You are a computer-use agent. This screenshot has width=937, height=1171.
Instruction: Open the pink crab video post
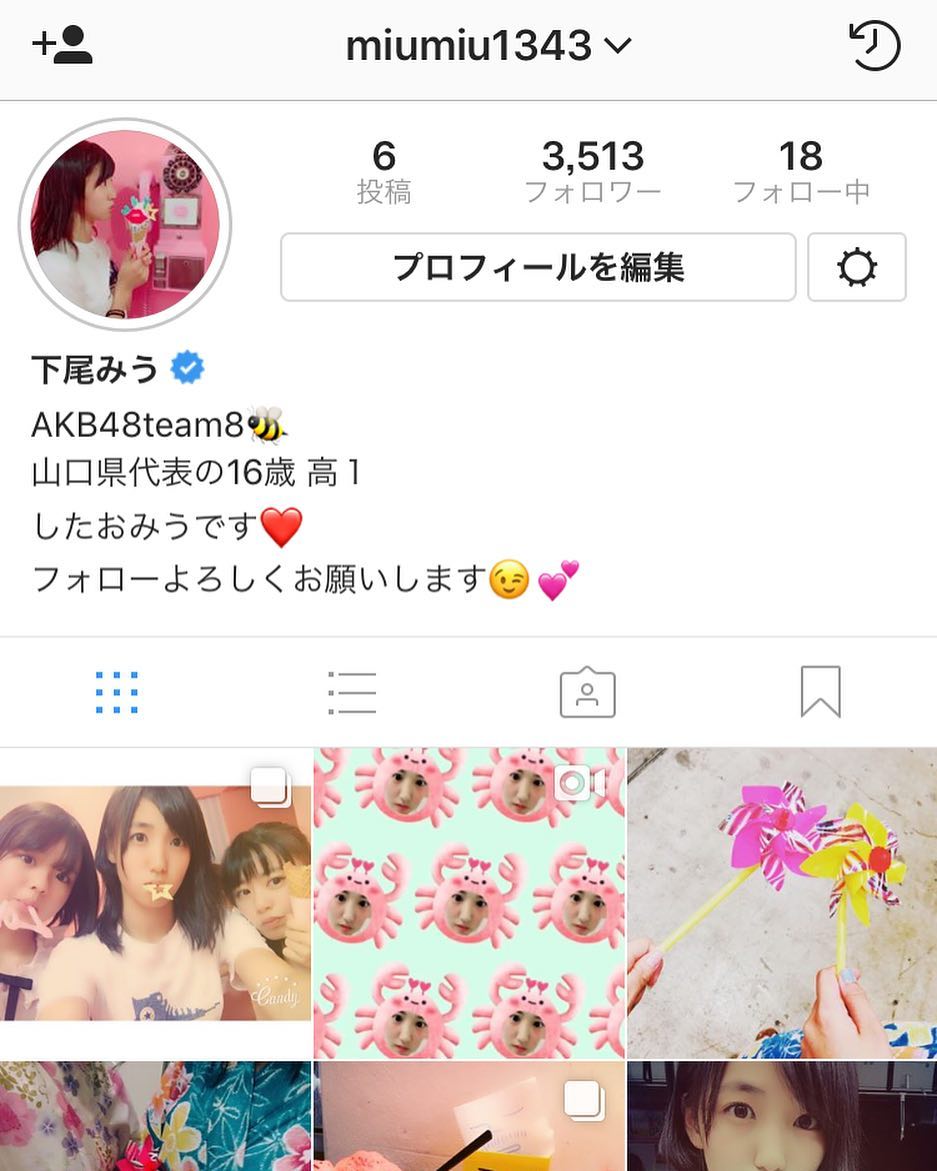click(469, 903)
